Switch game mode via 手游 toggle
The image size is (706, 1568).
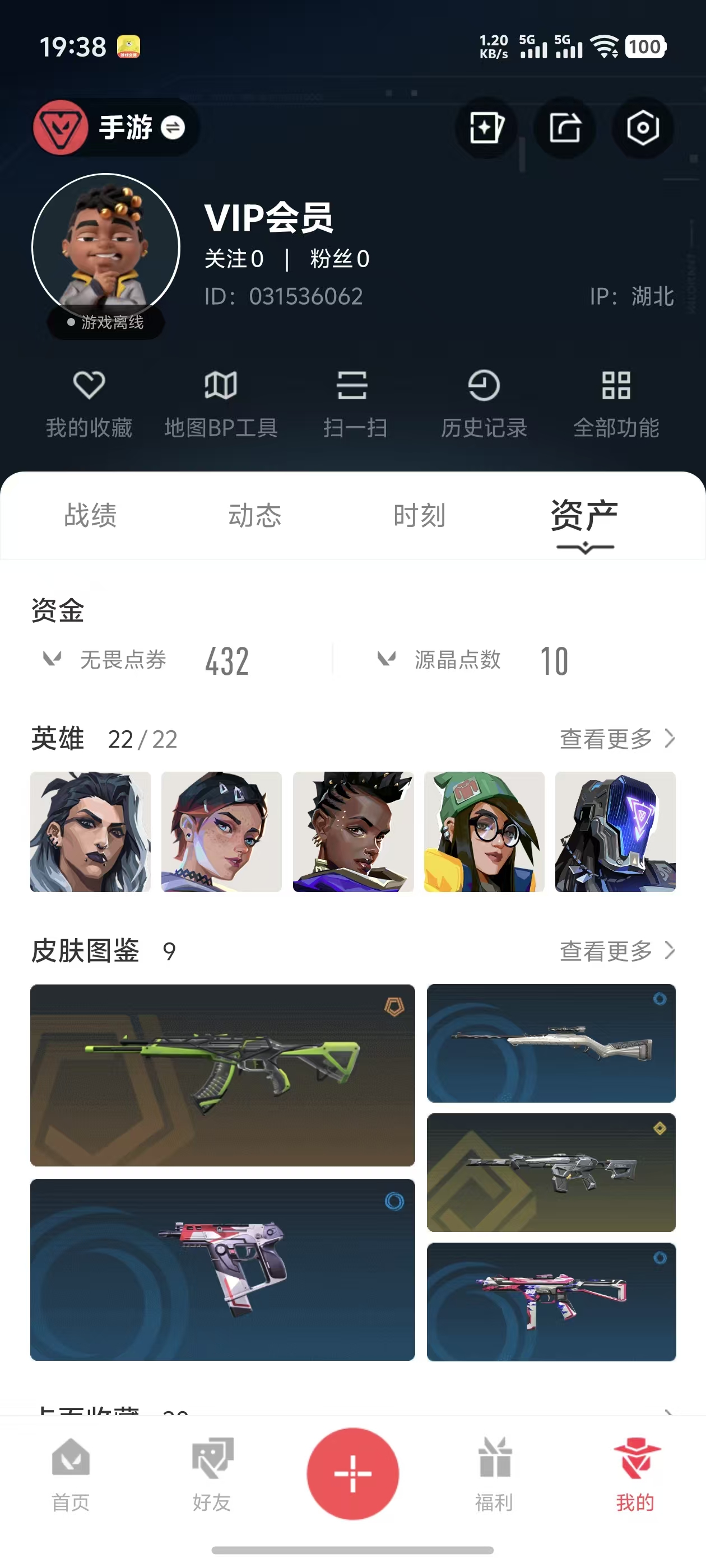pos(116,127)
